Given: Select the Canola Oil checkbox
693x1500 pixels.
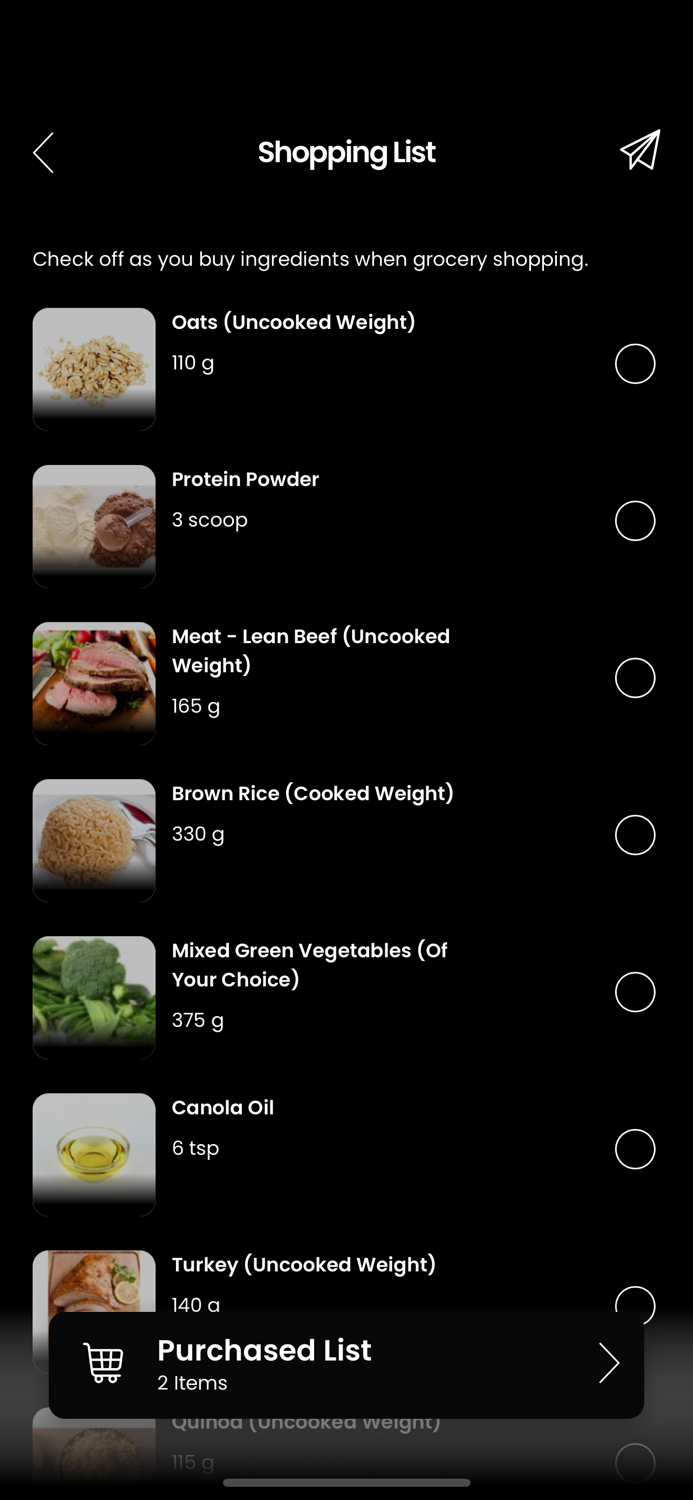Looking at the screenshot, I should click(635, 1149).
